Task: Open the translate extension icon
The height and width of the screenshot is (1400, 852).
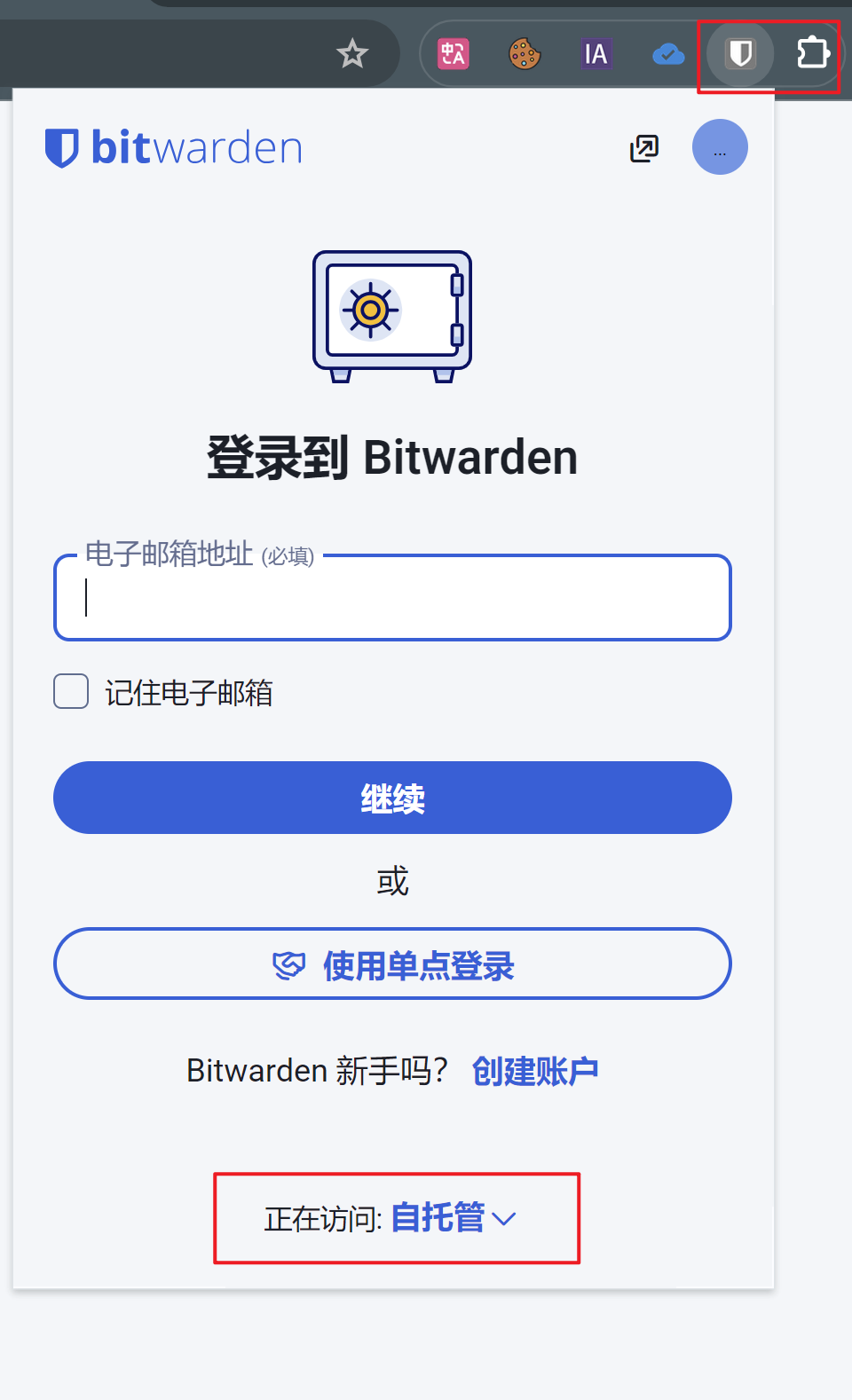Action: click(x=454, y=54)
